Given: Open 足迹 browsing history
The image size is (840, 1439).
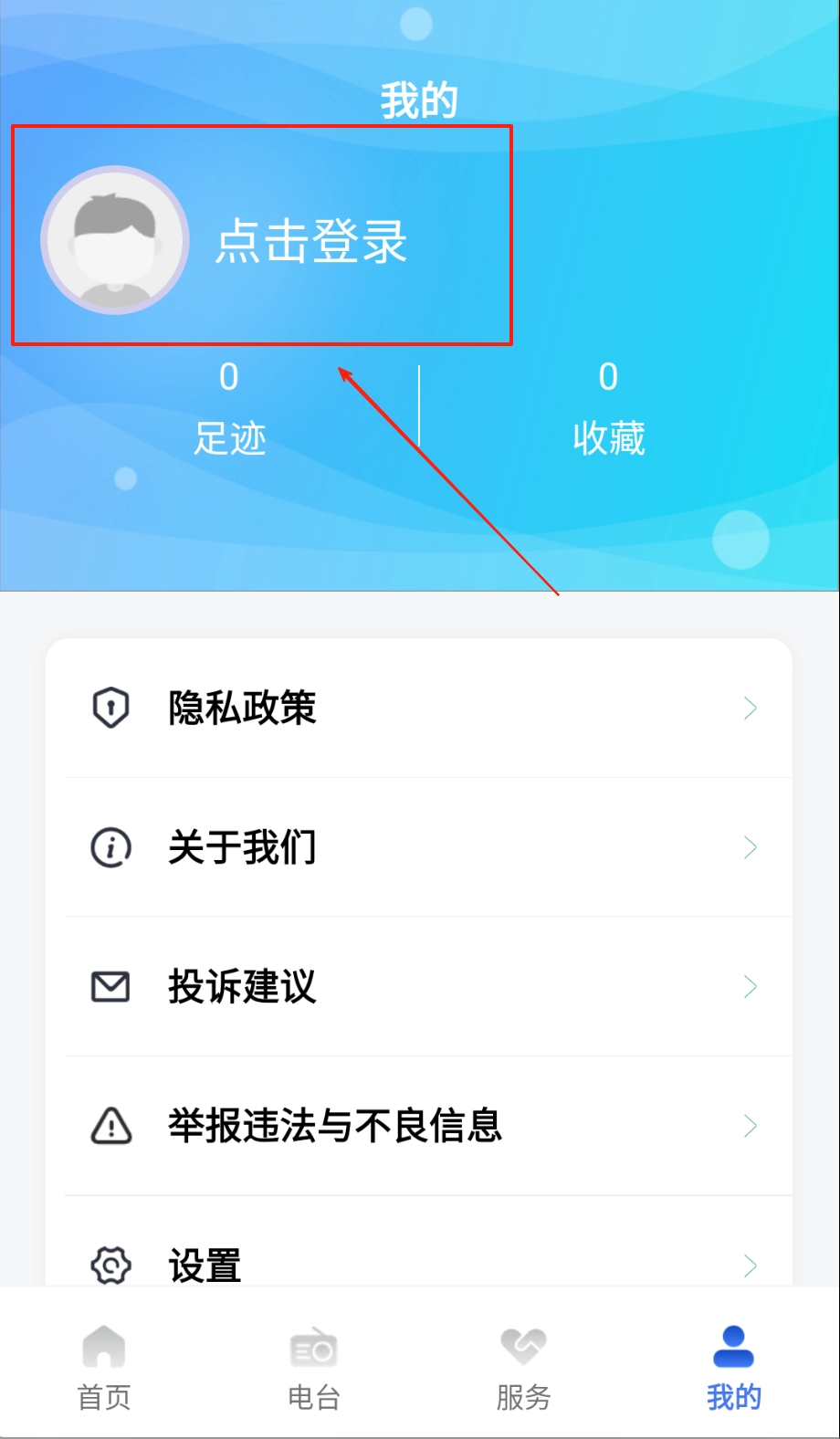Looking at the screenshot, I should click(229, 408).
